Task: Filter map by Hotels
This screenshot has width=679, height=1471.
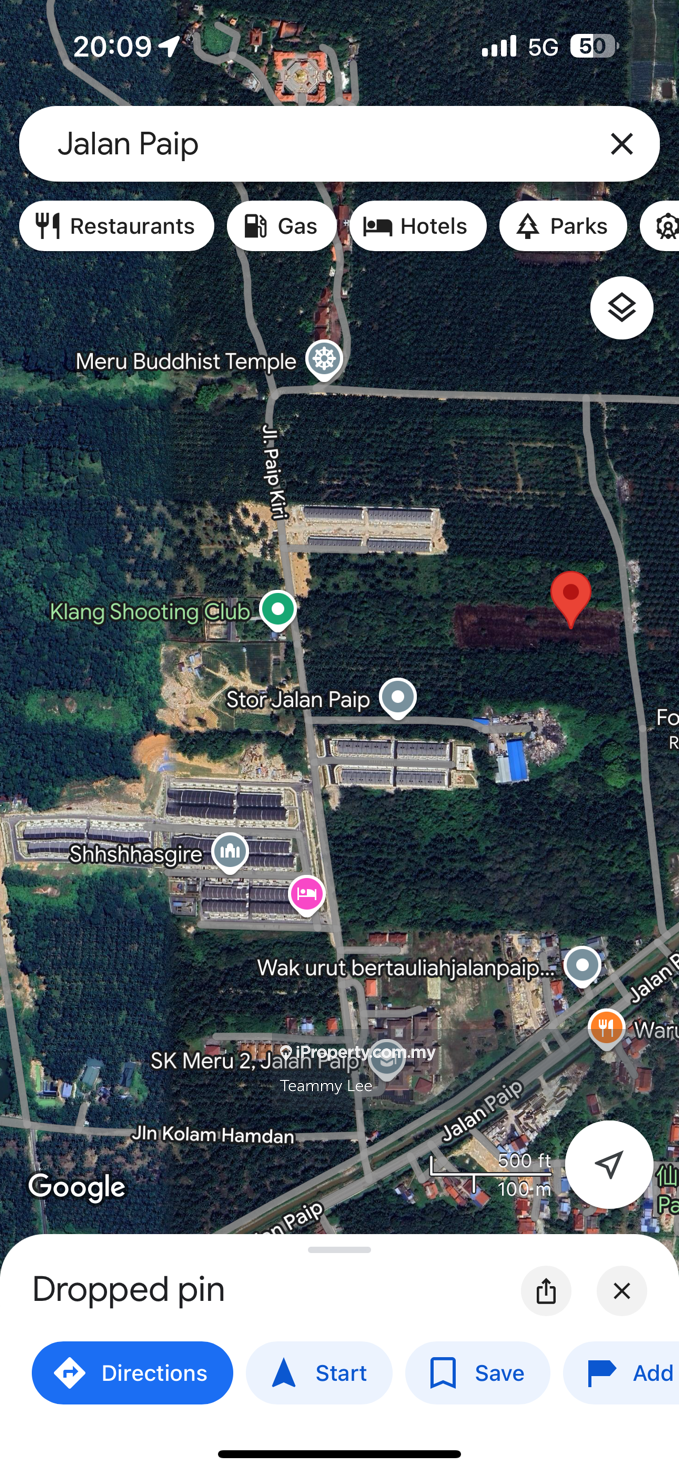Action: point(418,226)
